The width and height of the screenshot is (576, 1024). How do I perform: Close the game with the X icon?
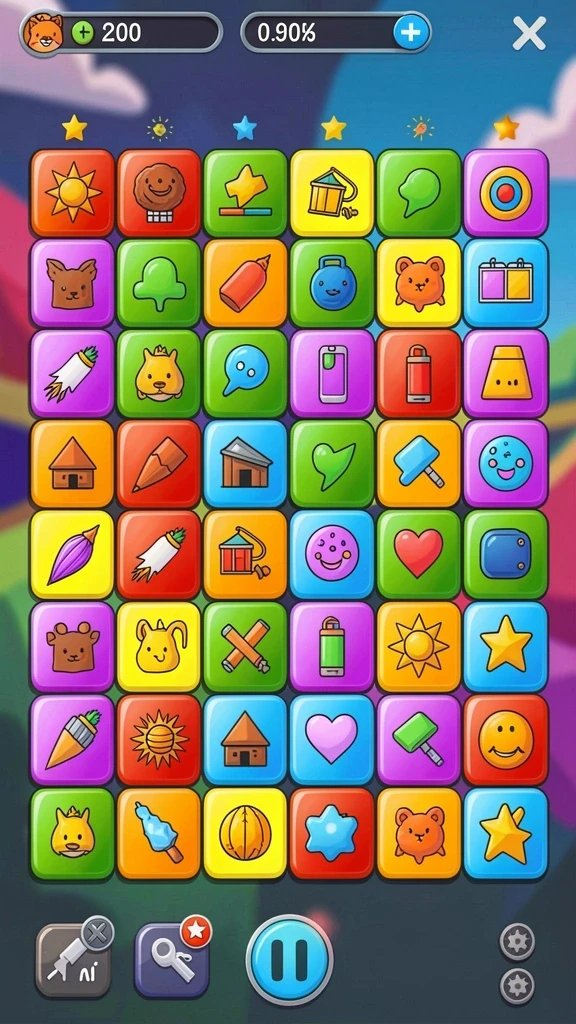[x=529, y=33]
